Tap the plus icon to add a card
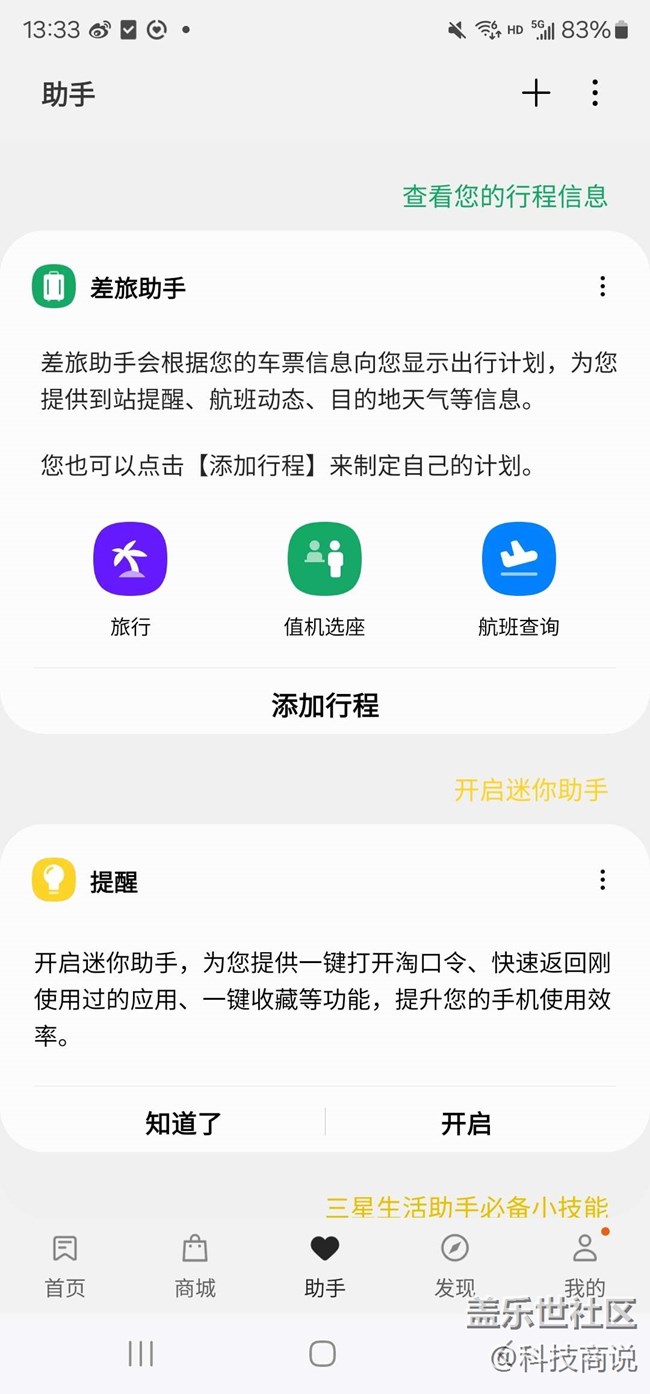This screenshot has height=1394, width=650. [536, 93]
